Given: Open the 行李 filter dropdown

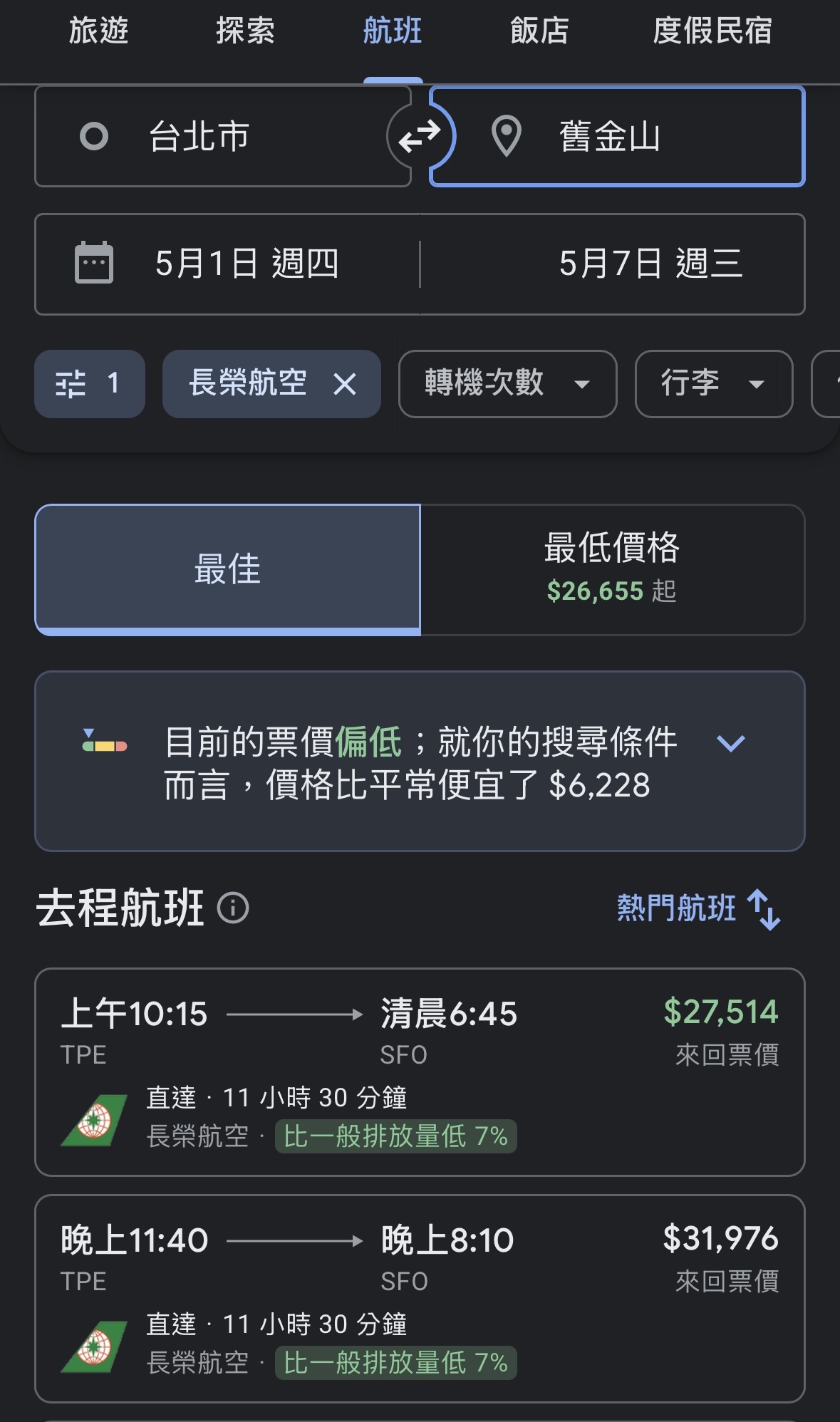Looking at the screenshot, I should (x=714, y=383).
